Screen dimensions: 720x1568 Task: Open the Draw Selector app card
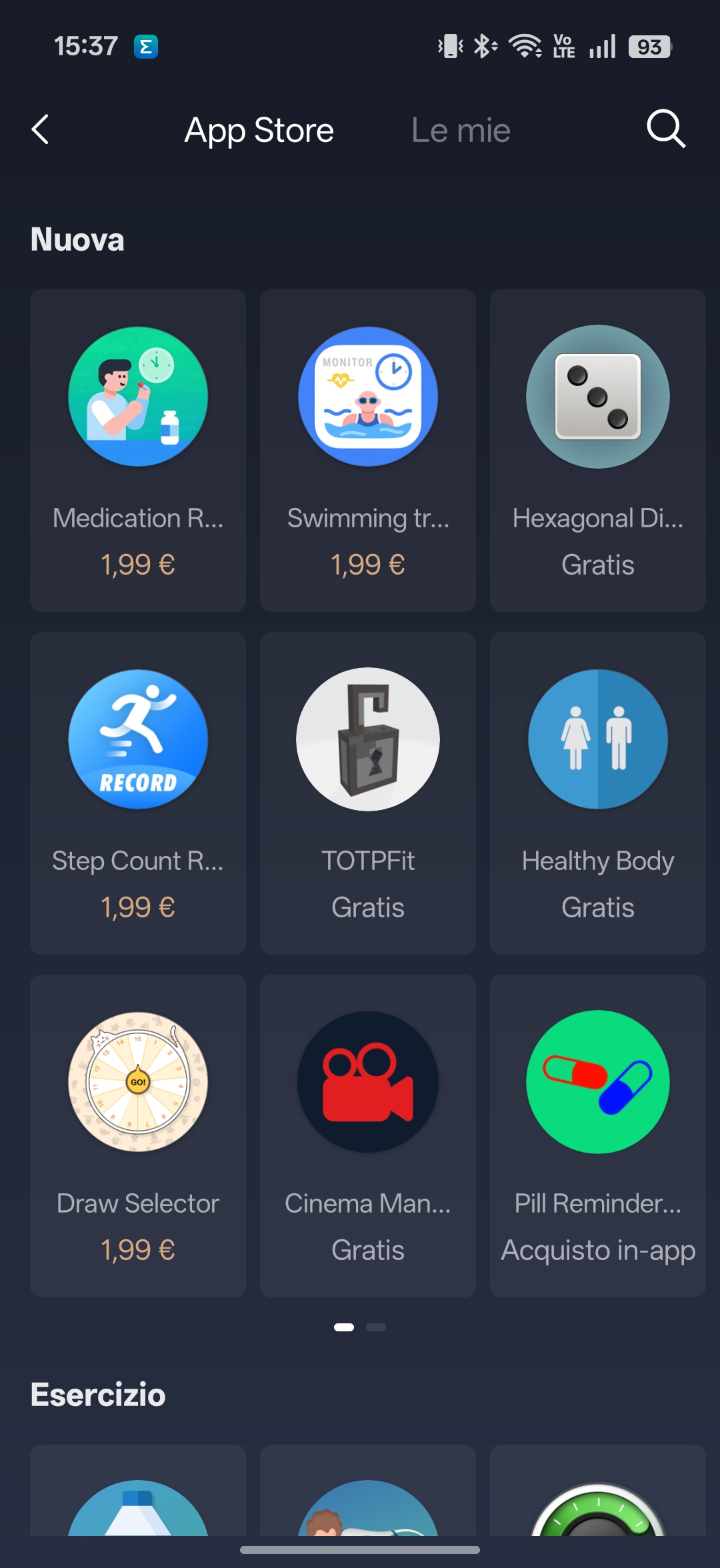[x=138, y=1135]
